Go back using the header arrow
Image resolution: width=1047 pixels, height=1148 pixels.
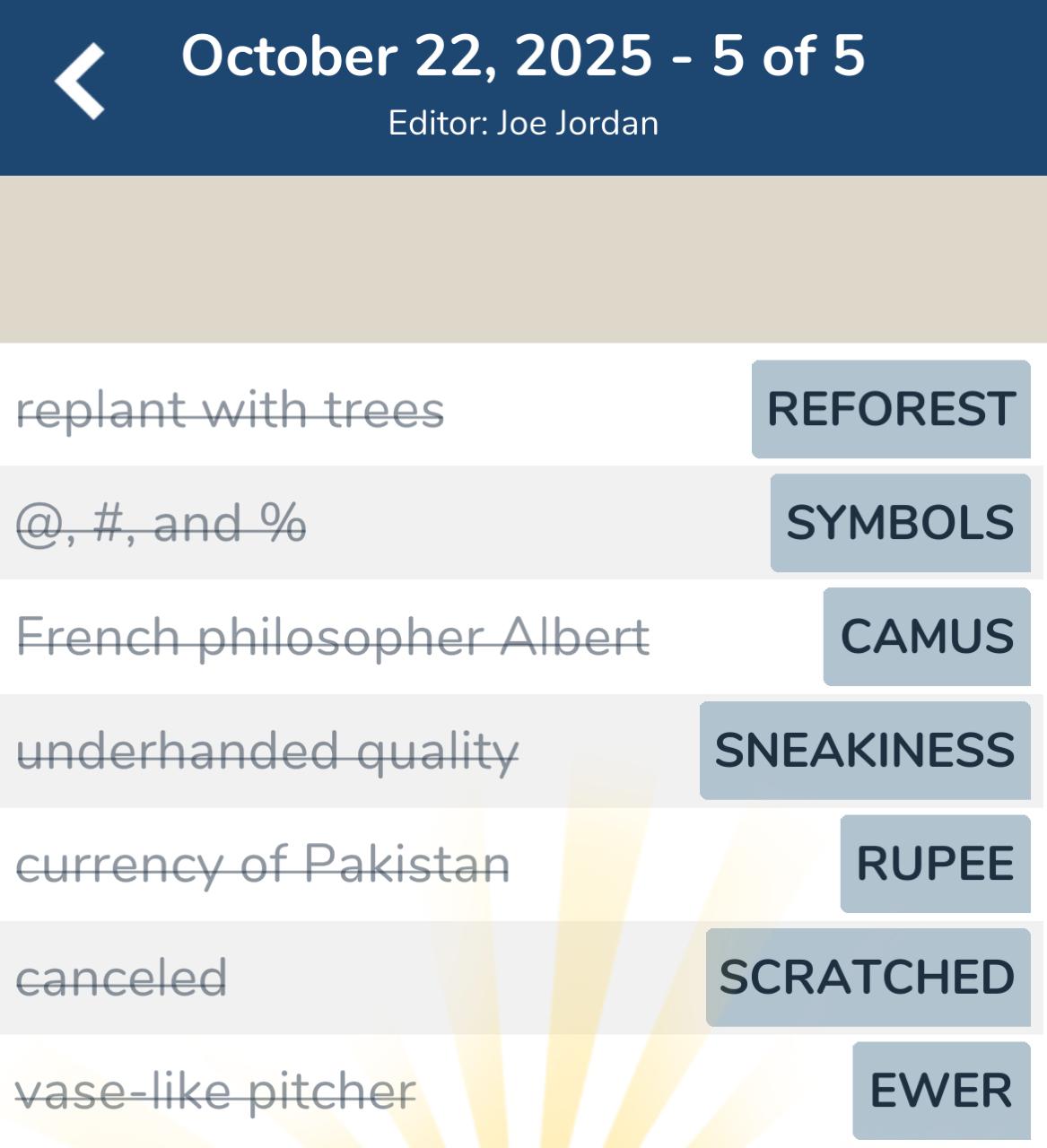coord(80,82)
